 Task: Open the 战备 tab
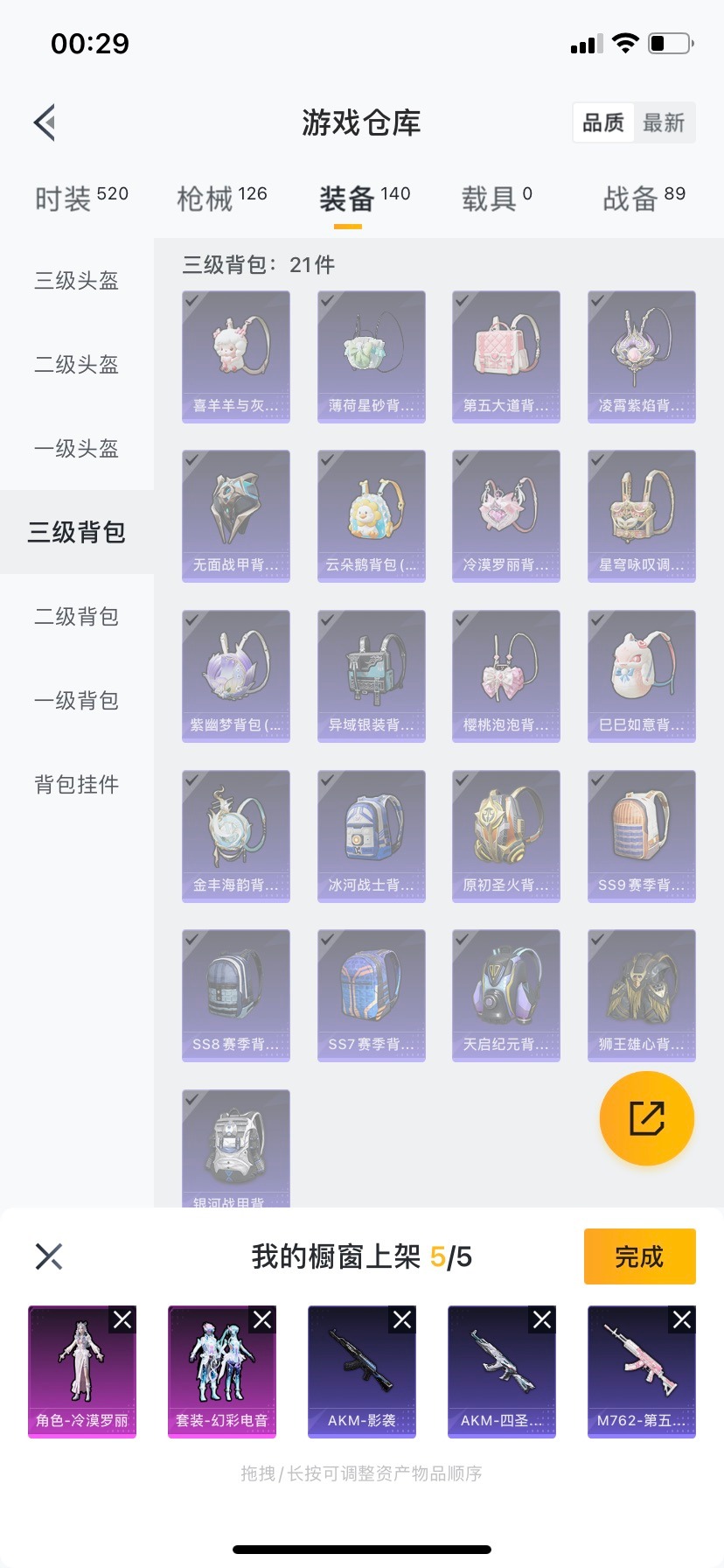tap(644, 199)
